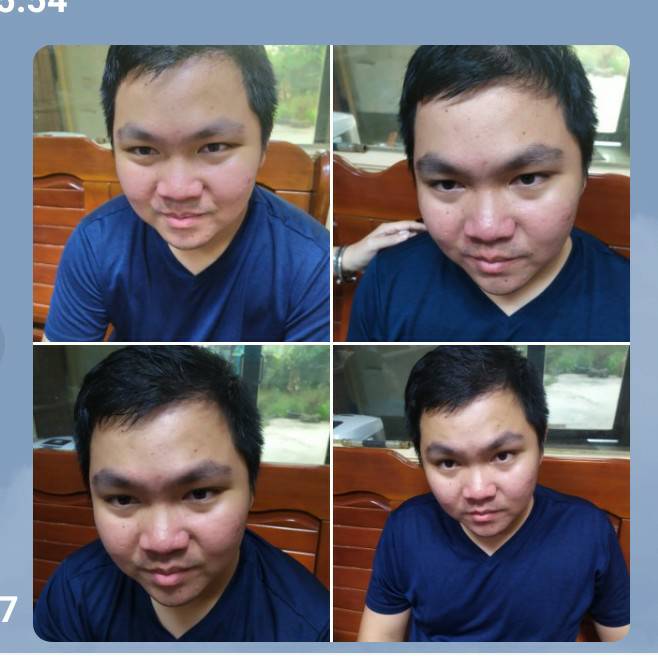This screenshot has height=665, width=658.
Task: Open the photo with hand on shoulder
Action: [481, 193]
